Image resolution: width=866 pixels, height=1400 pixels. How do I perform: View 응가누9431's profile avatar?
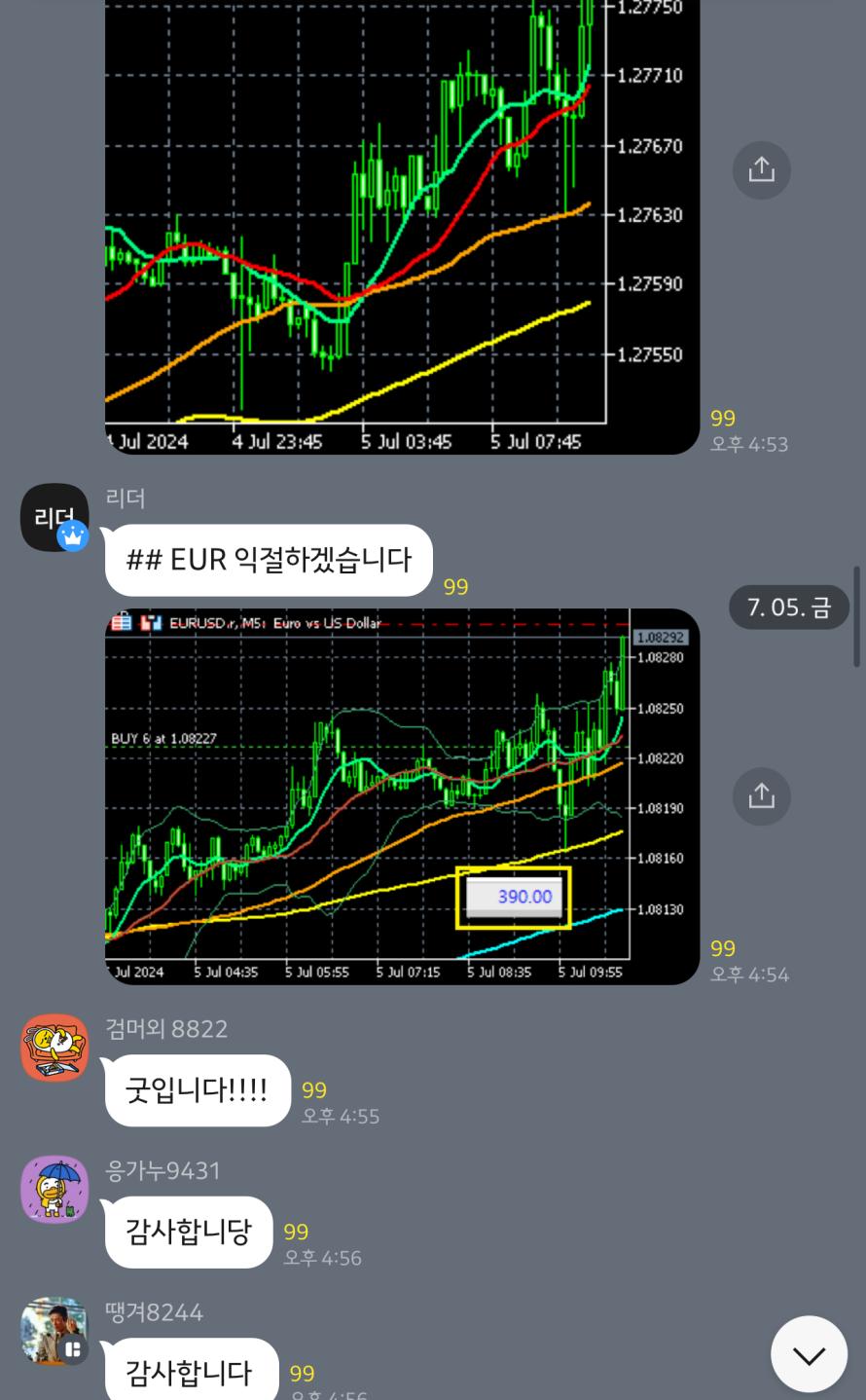[54, 1189]
